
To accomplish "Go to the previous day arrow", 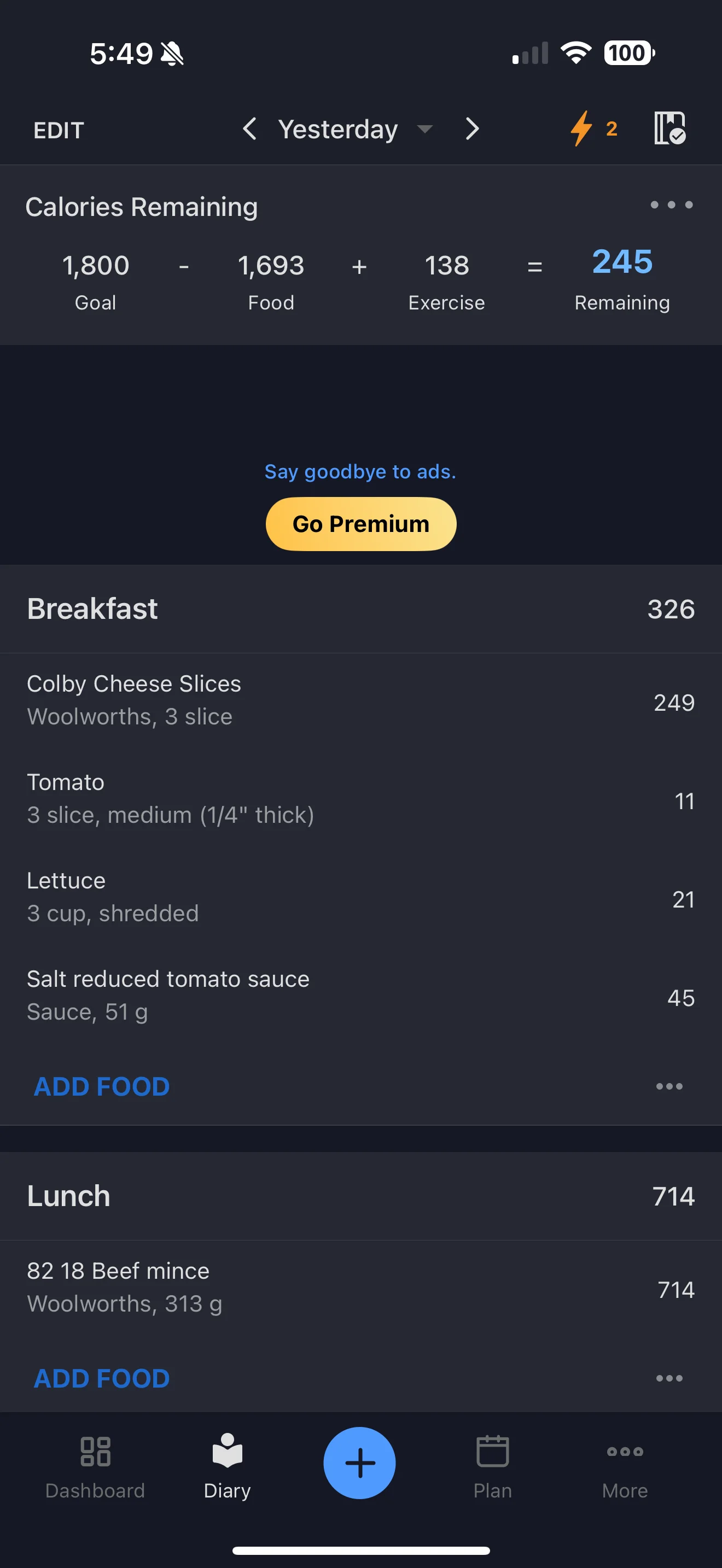I will 249,129.
